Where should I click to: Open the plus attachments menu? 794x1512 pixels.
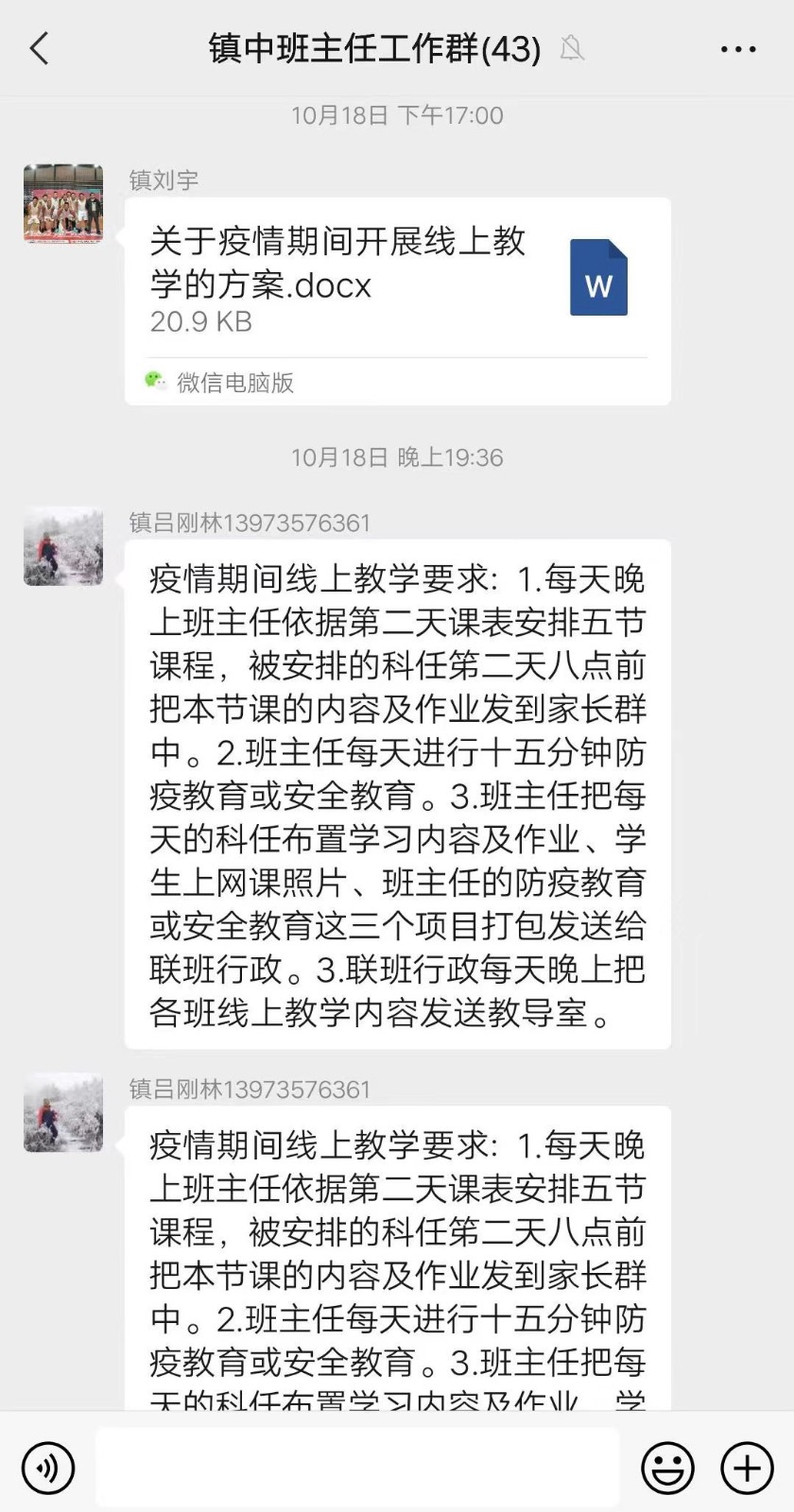(x=747, y=1468)
